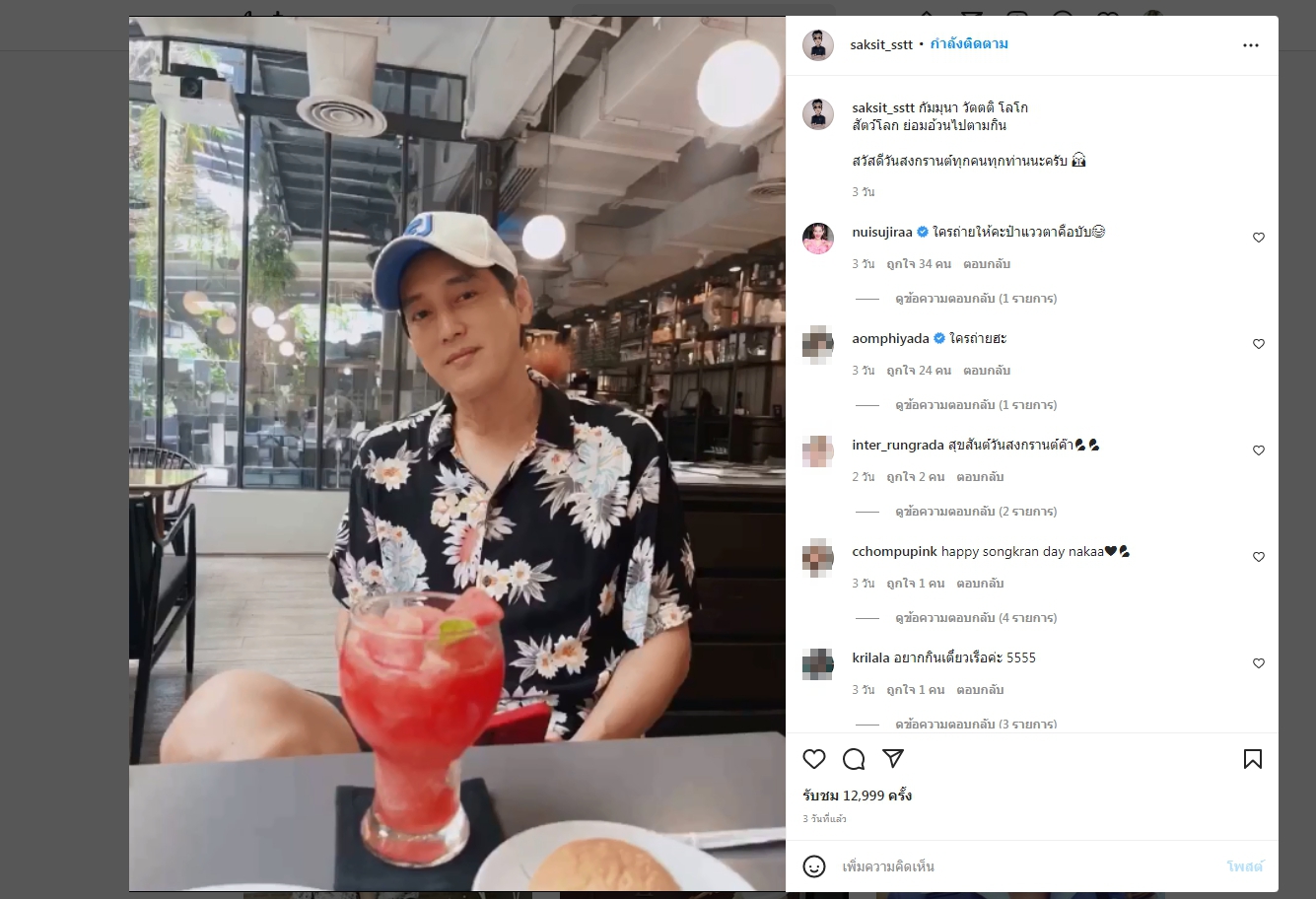Like the comment by nuisujiraa

(1258, 238)
